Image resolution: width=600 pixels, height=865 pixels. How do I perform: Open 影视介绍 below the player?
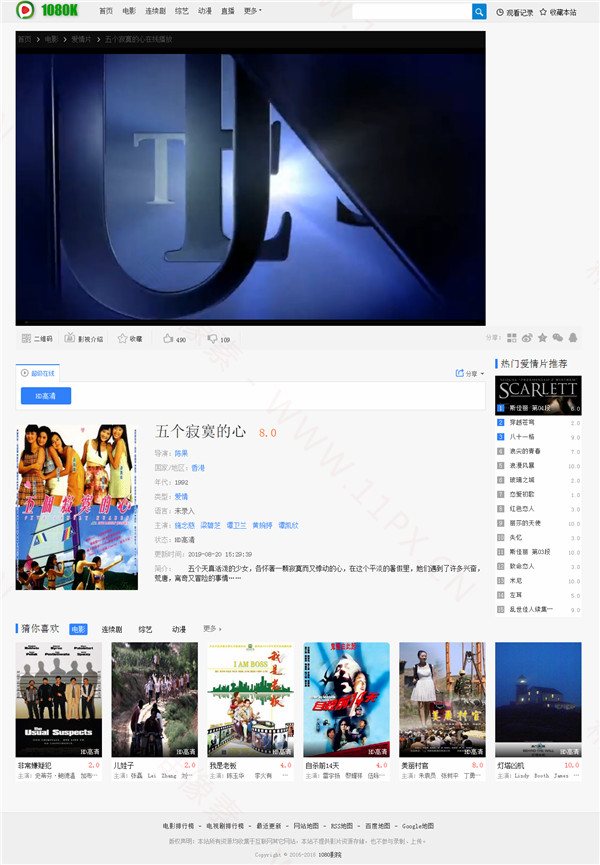(x=84, y=339)
